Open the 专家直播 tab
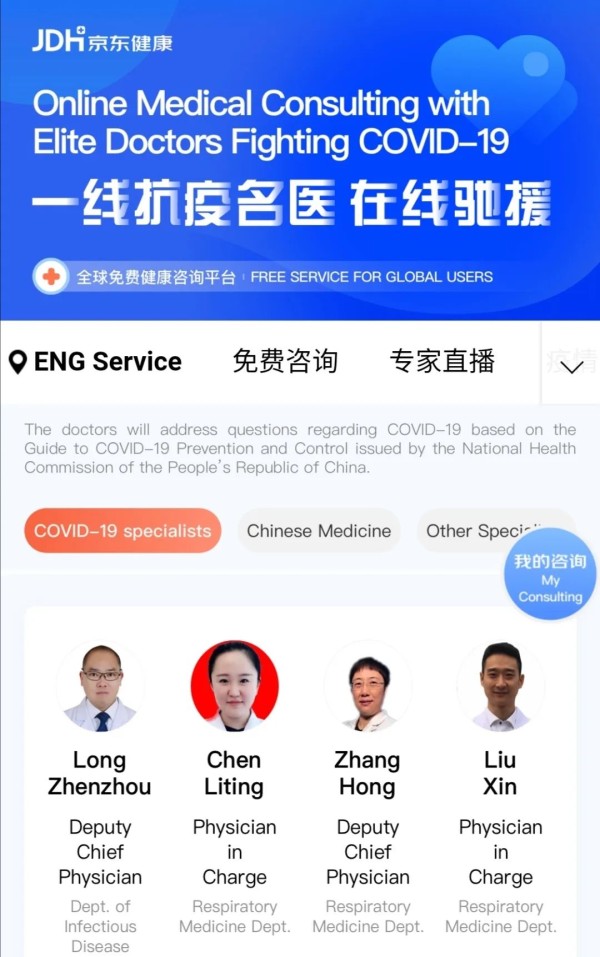600x957 pixels. (442, 362)
